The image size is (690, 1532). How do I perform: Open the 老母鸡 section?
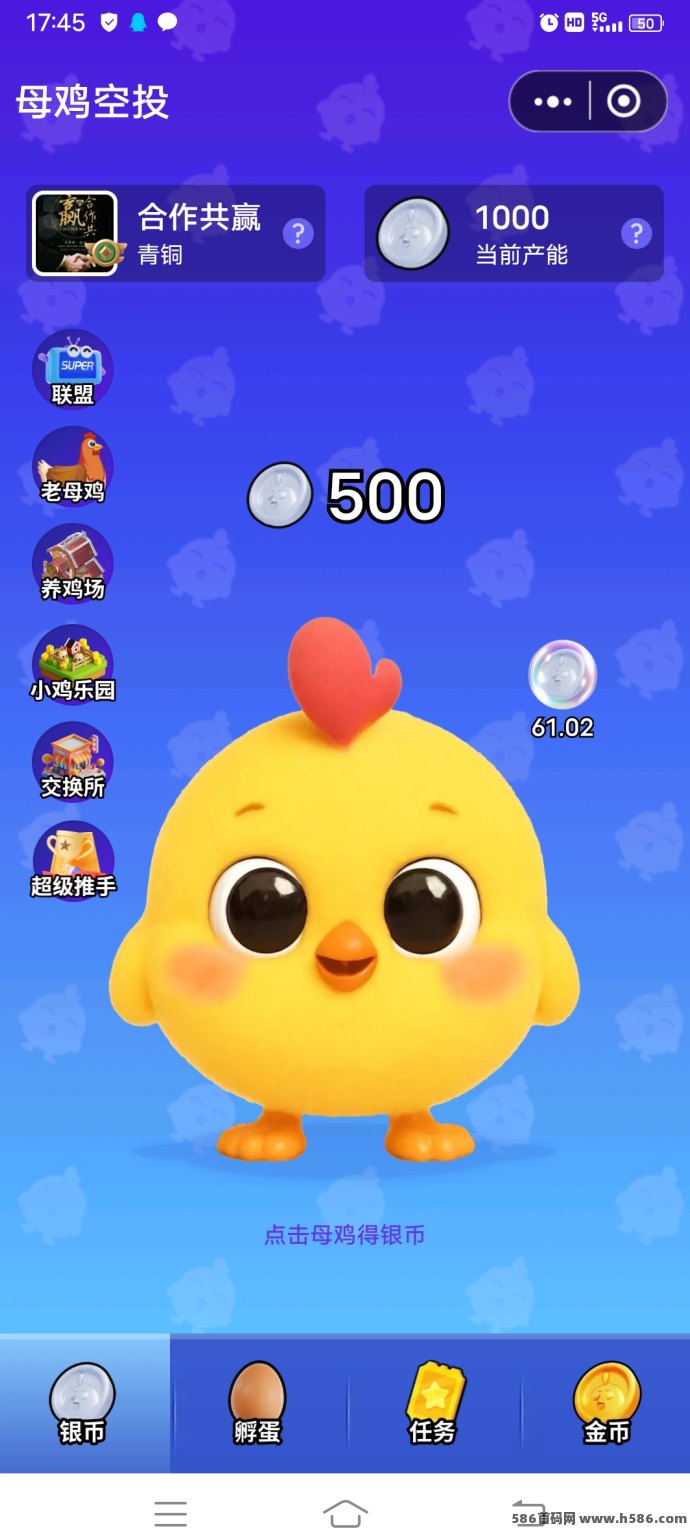(73, 466)
